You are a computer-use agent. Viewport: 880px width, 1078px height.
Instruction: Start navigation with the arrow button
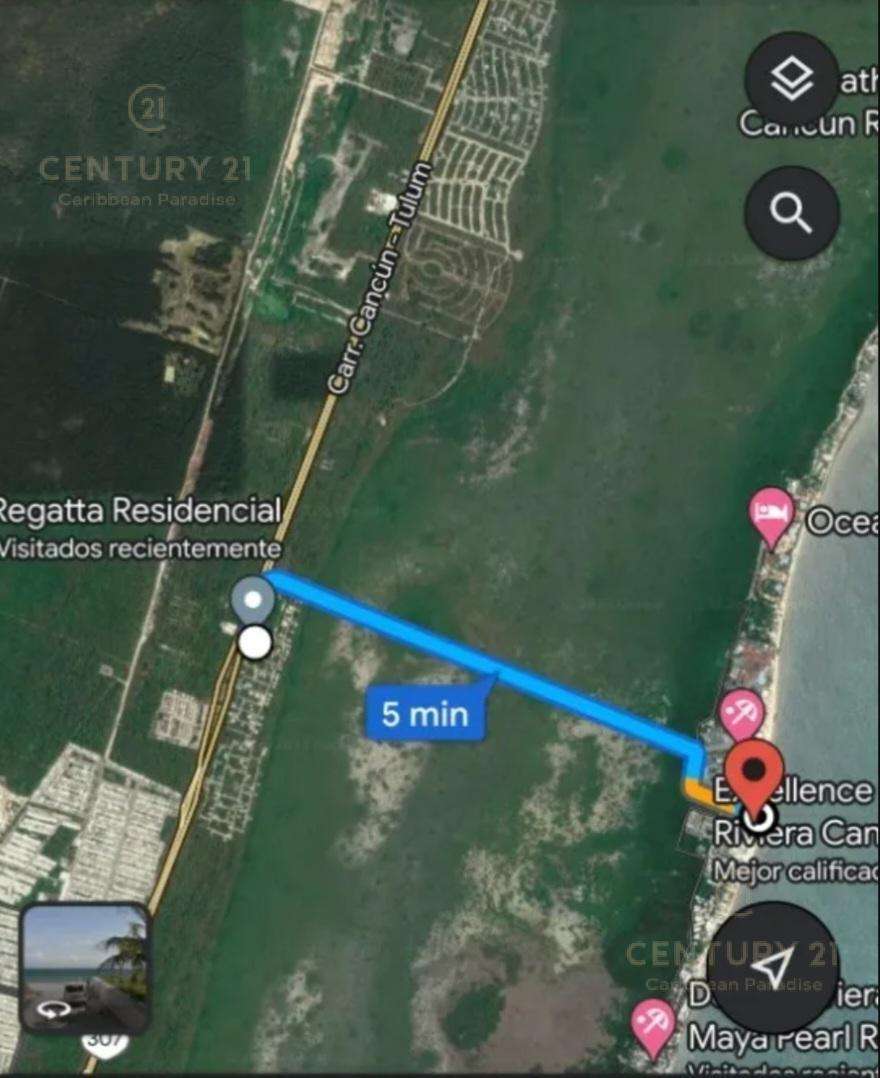pyautogui.click(x=773, y=967)
